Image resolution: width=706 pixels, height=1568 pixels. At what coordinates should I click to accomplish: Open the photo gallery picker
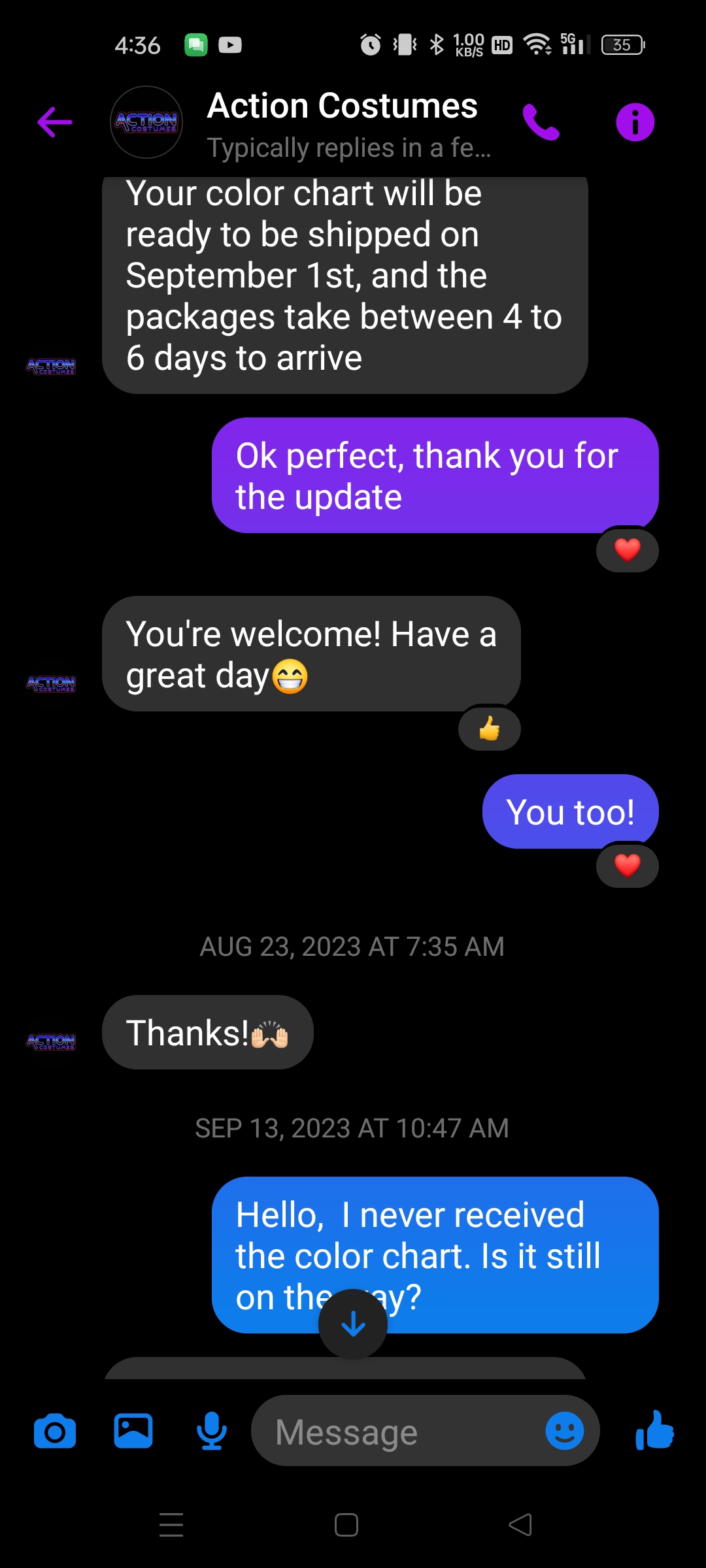point(133,1431)
